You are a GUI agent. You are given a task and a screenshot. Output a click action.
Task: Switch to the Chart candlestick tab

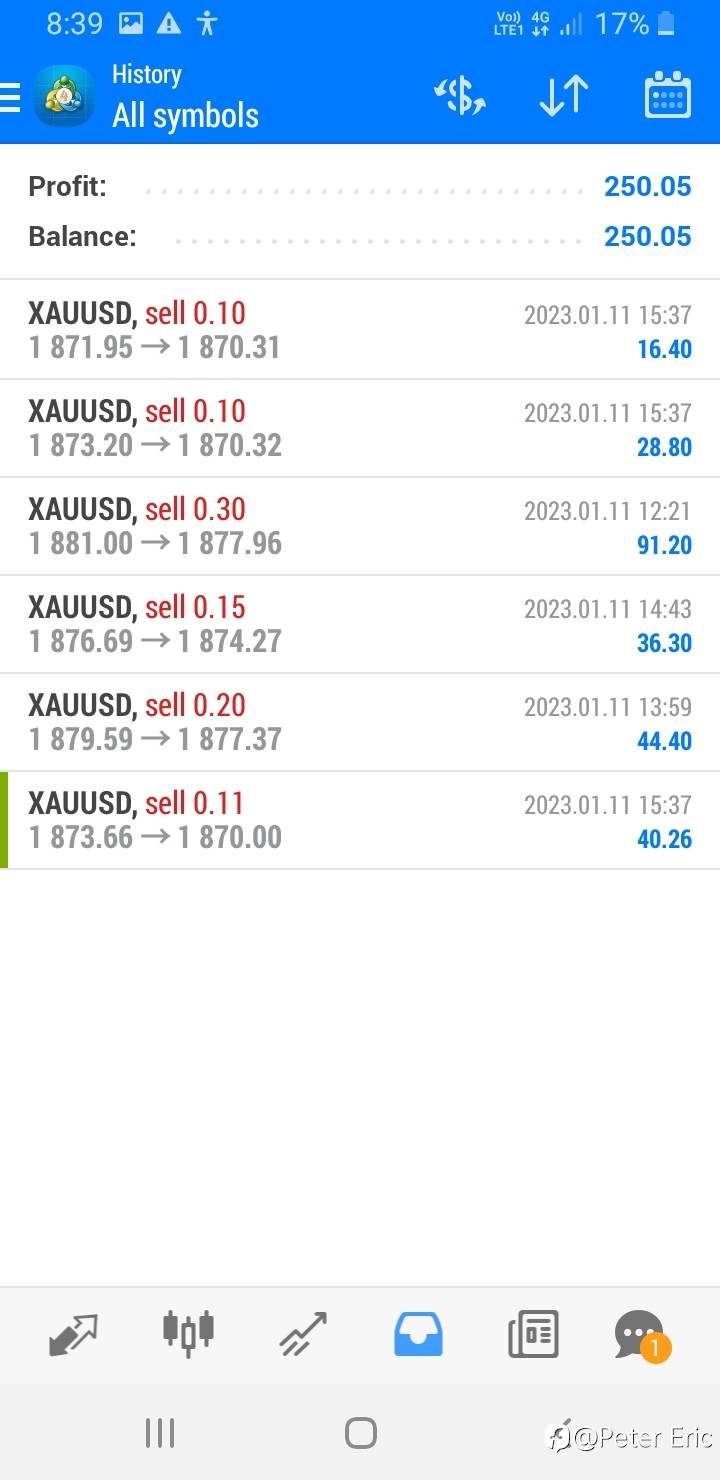point(188,1332)
